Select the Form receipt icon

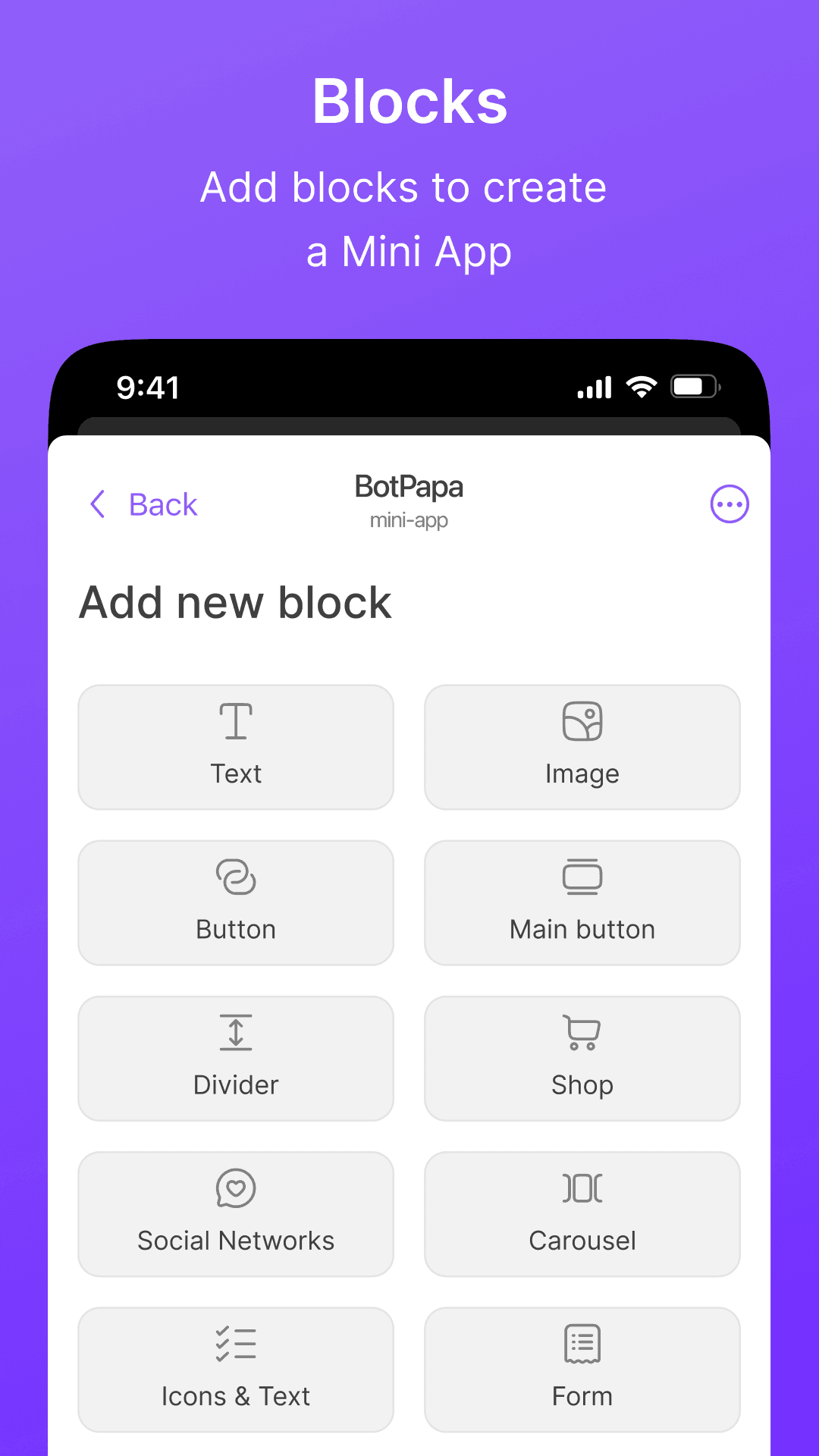(582, 1343)
